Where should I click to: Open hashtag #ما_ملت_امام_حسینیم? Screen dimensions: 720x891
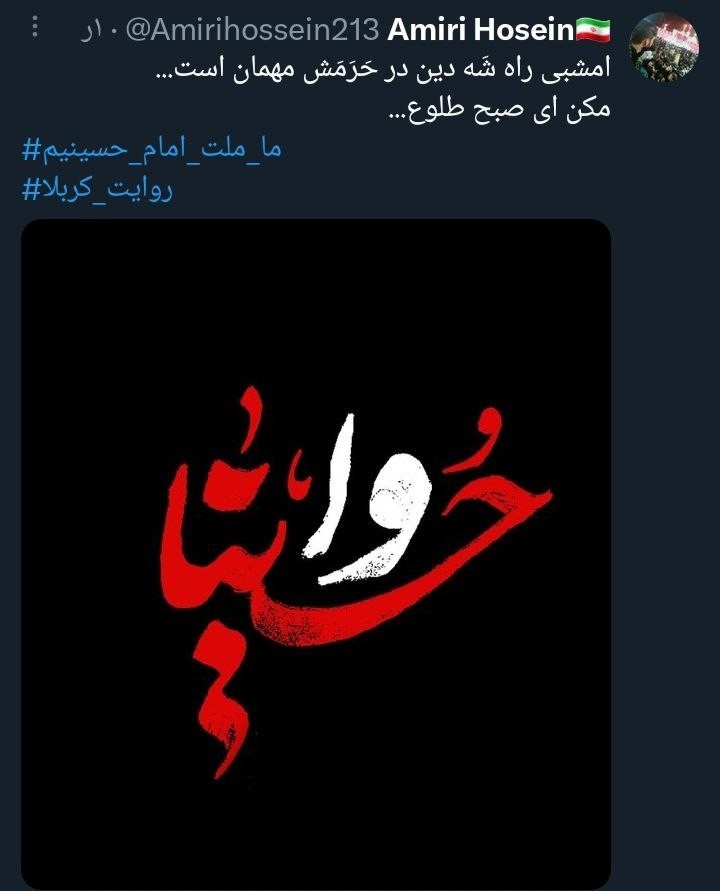click(x=152, y=151)
